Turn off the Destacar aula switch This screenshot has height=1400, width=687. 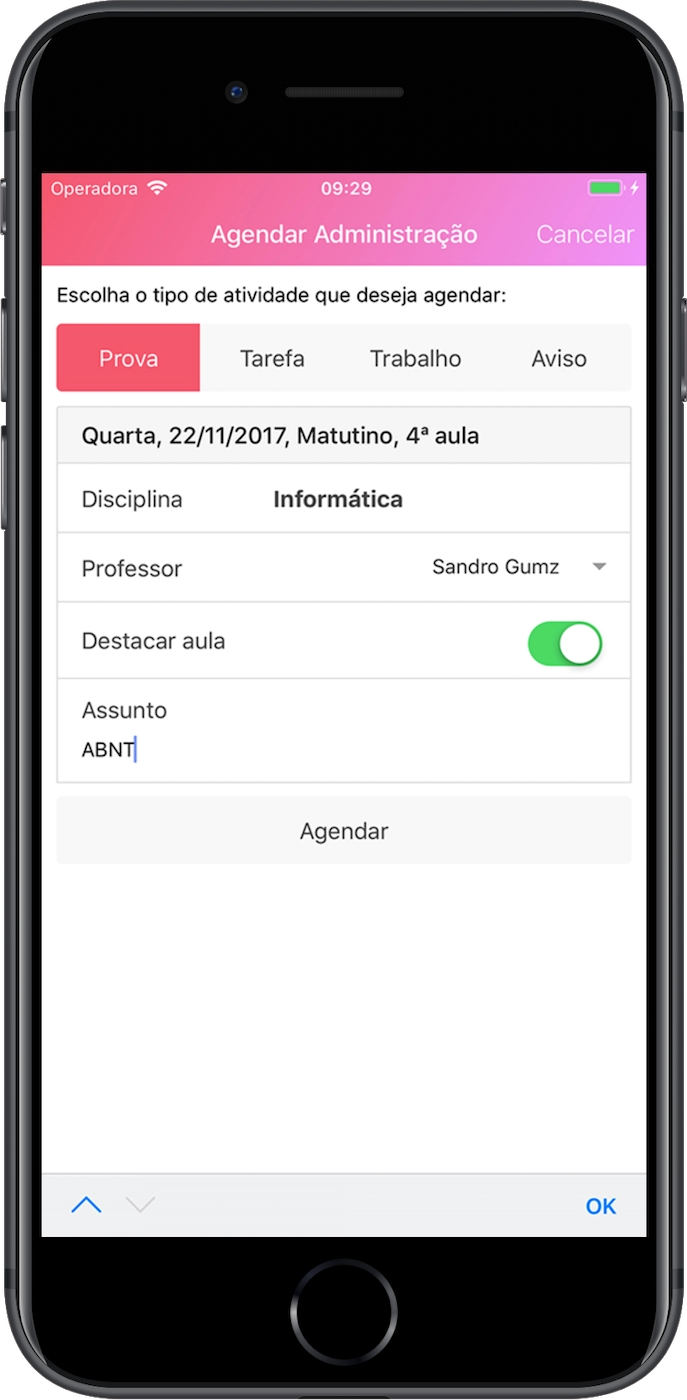pyautogui.click(x=565, y=644)
